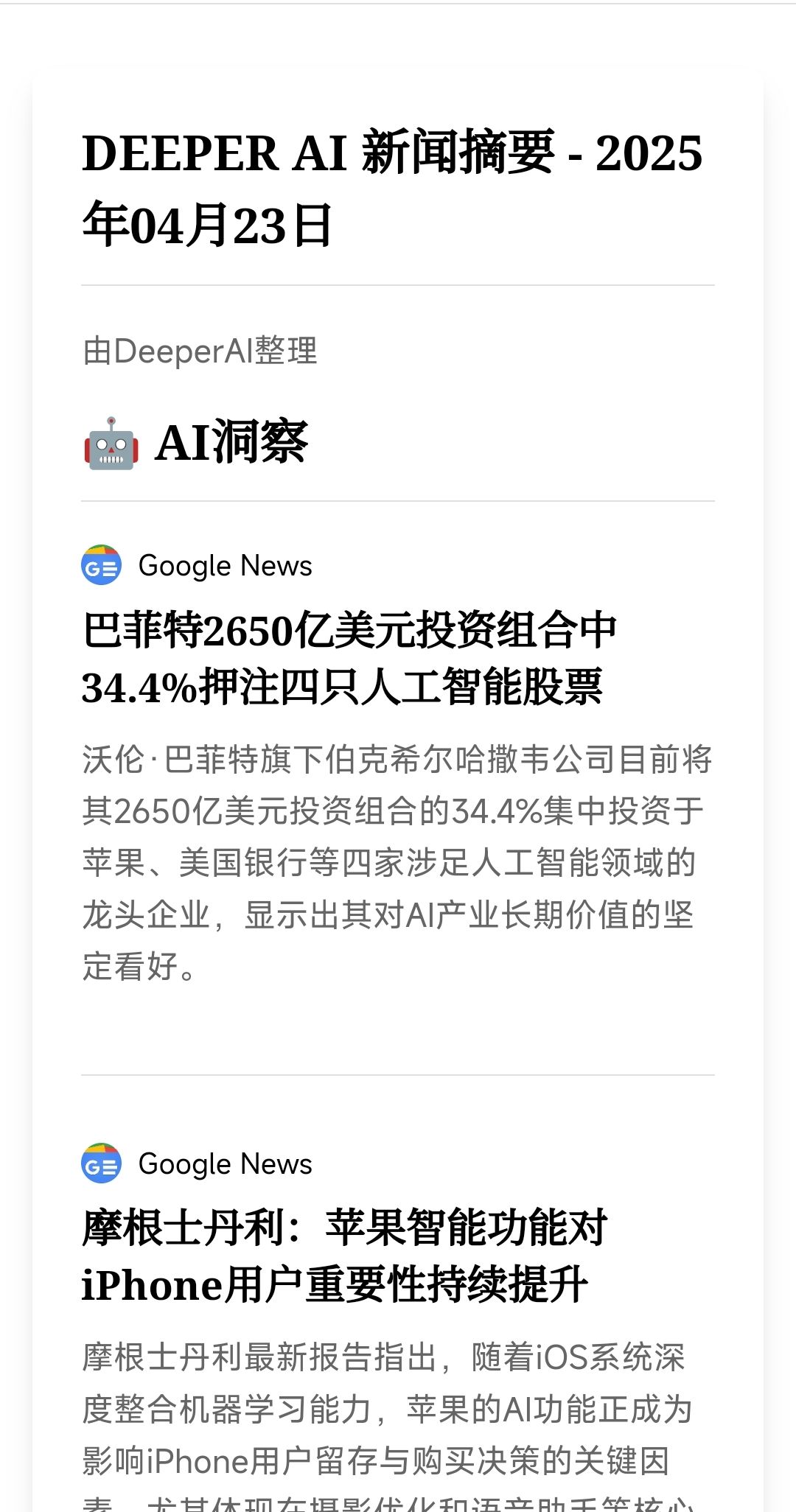Open the Buffett 2650亿美元 AI stocks article
This screenshot has height=1512, width=796.
click(349, 659)
